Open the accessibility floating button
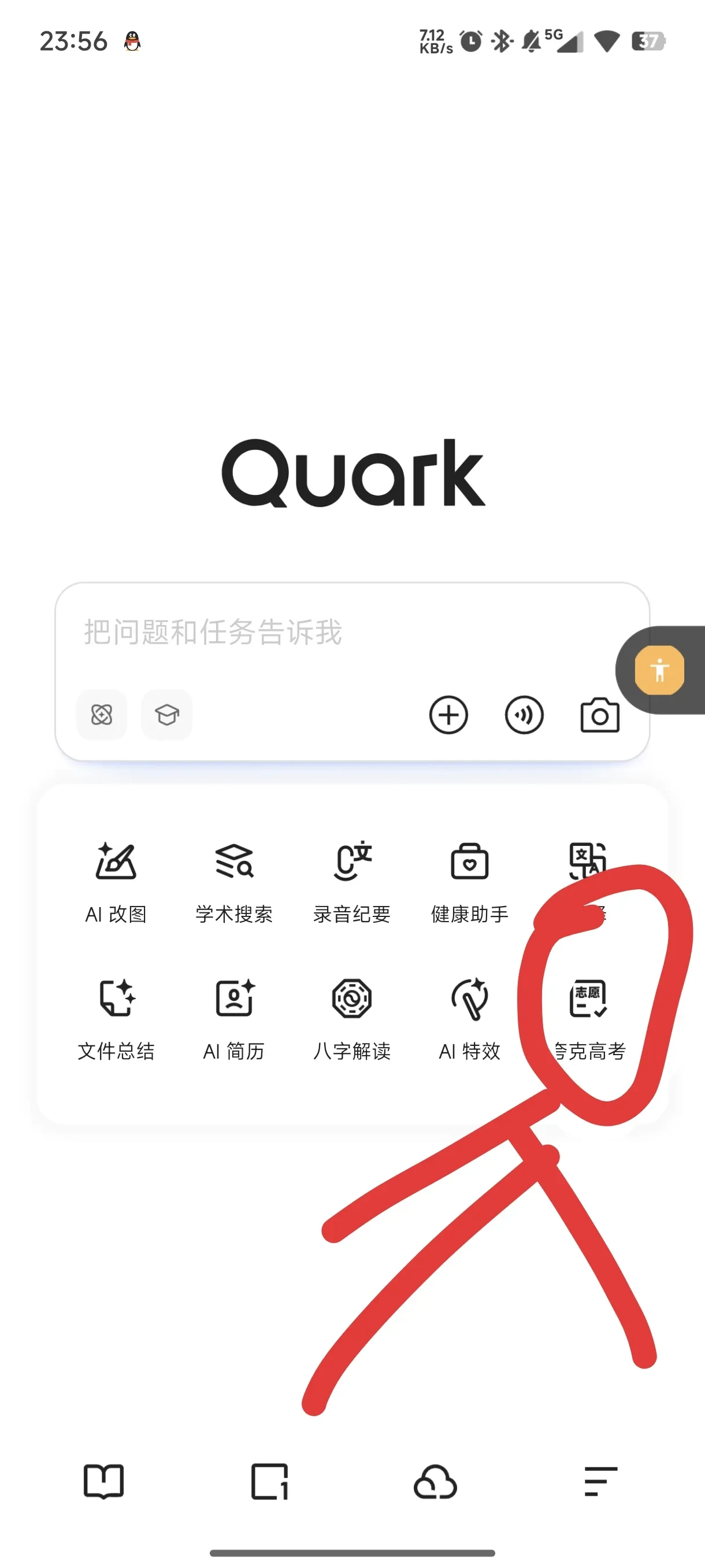The image size is (705, 1568). pyautogui.click(x=659, y=670)
